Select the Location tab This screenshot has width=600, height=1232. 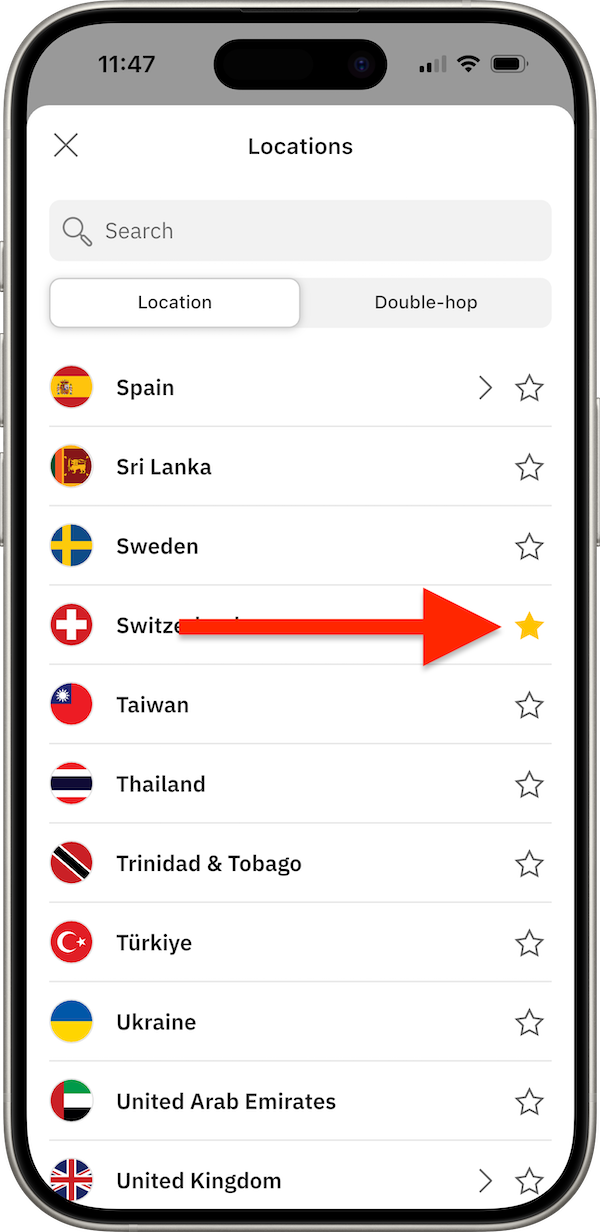tap(175, 302)
